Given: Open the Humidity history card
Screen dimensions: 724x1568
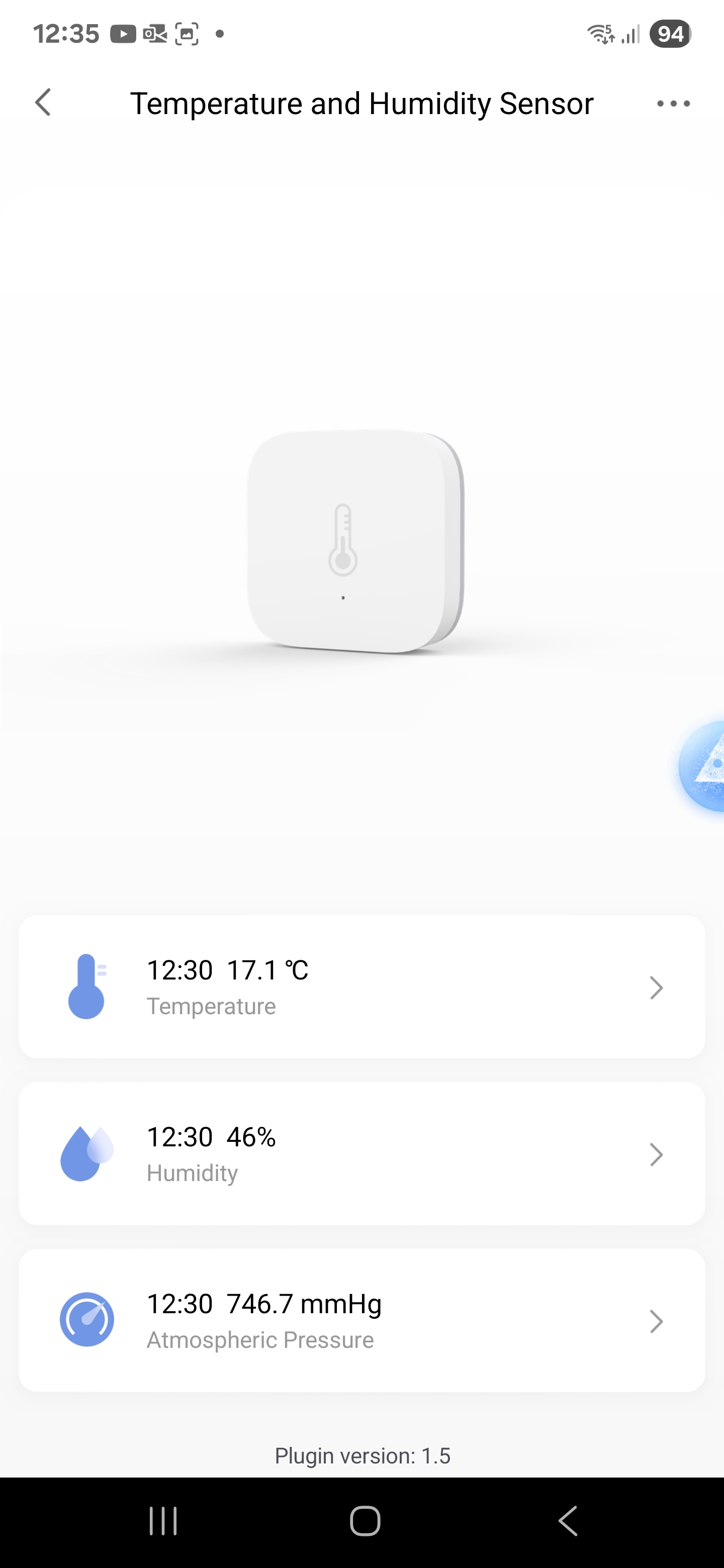Looking at the screenshot, I should [361, 1153].
